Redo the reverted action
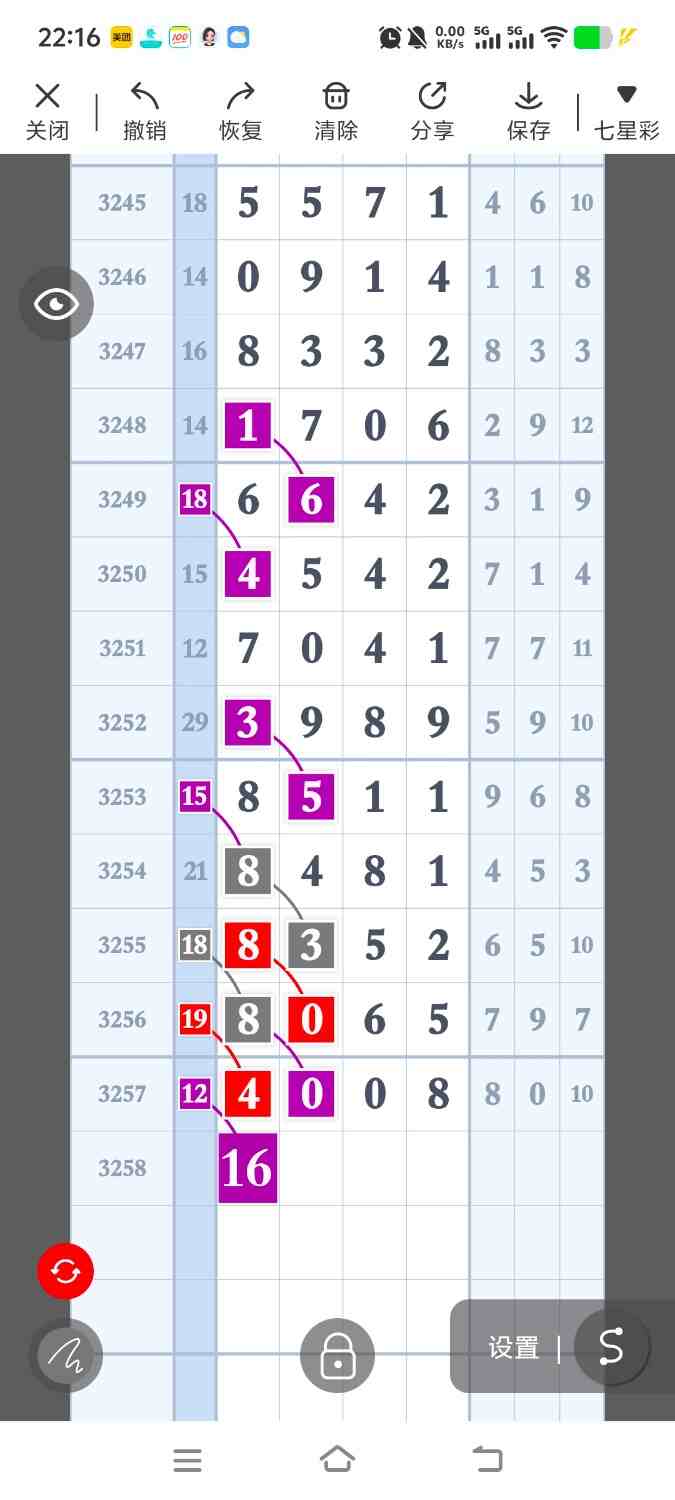The height and width of the screenshot is (1500, 675). pyautogui.click(x=240, y=110)
